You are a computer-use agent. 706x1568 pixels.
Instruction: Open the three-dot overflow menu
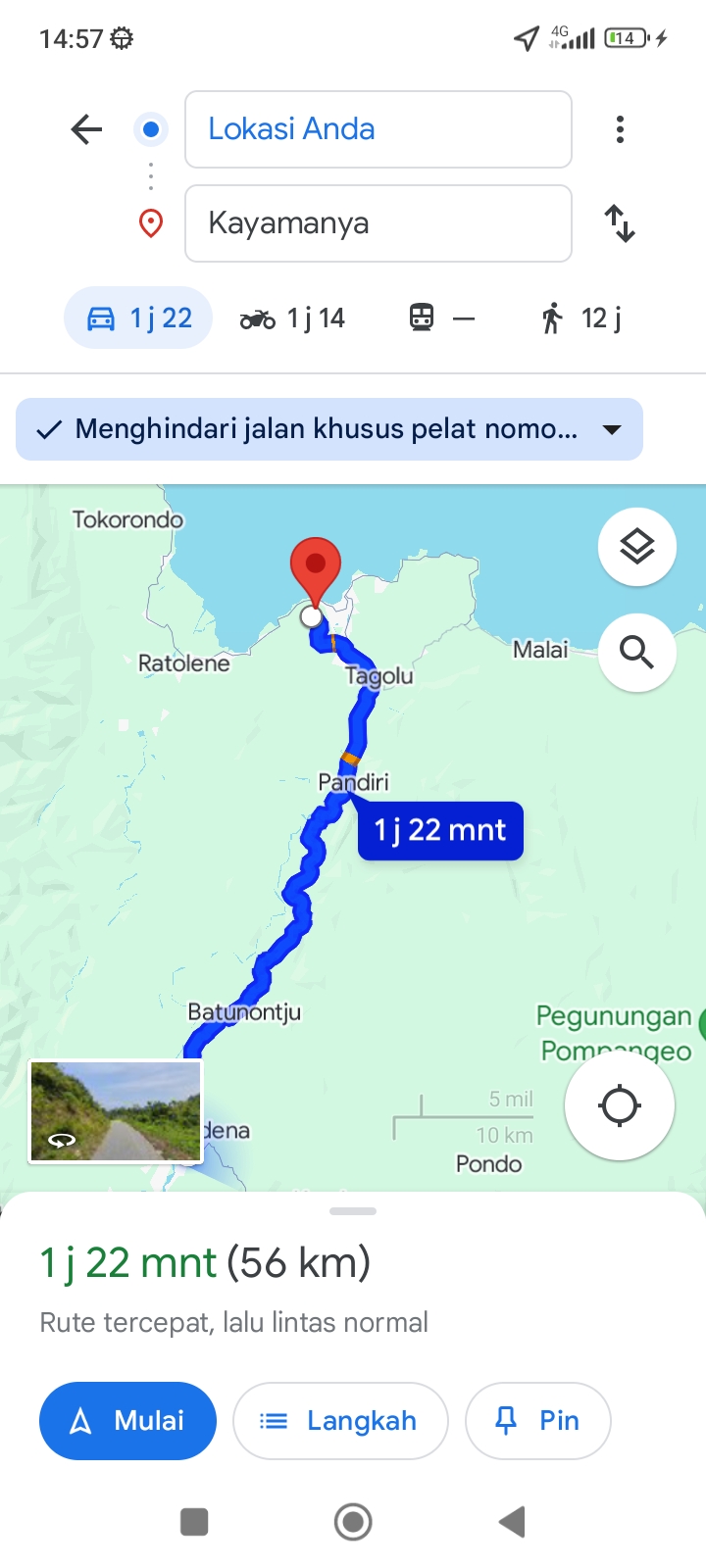620,129
